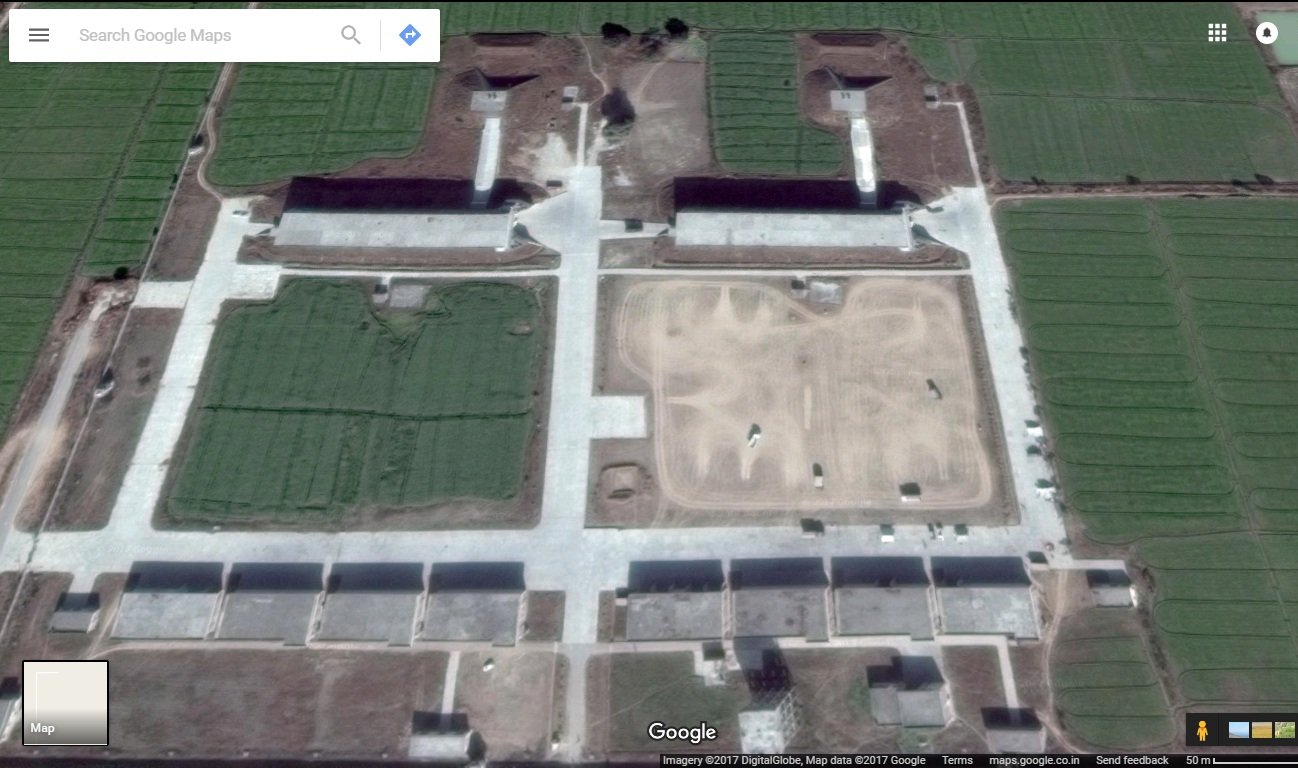Open the notifications bell
This screenshot has width=1298, height=768.
point(1267,33)
